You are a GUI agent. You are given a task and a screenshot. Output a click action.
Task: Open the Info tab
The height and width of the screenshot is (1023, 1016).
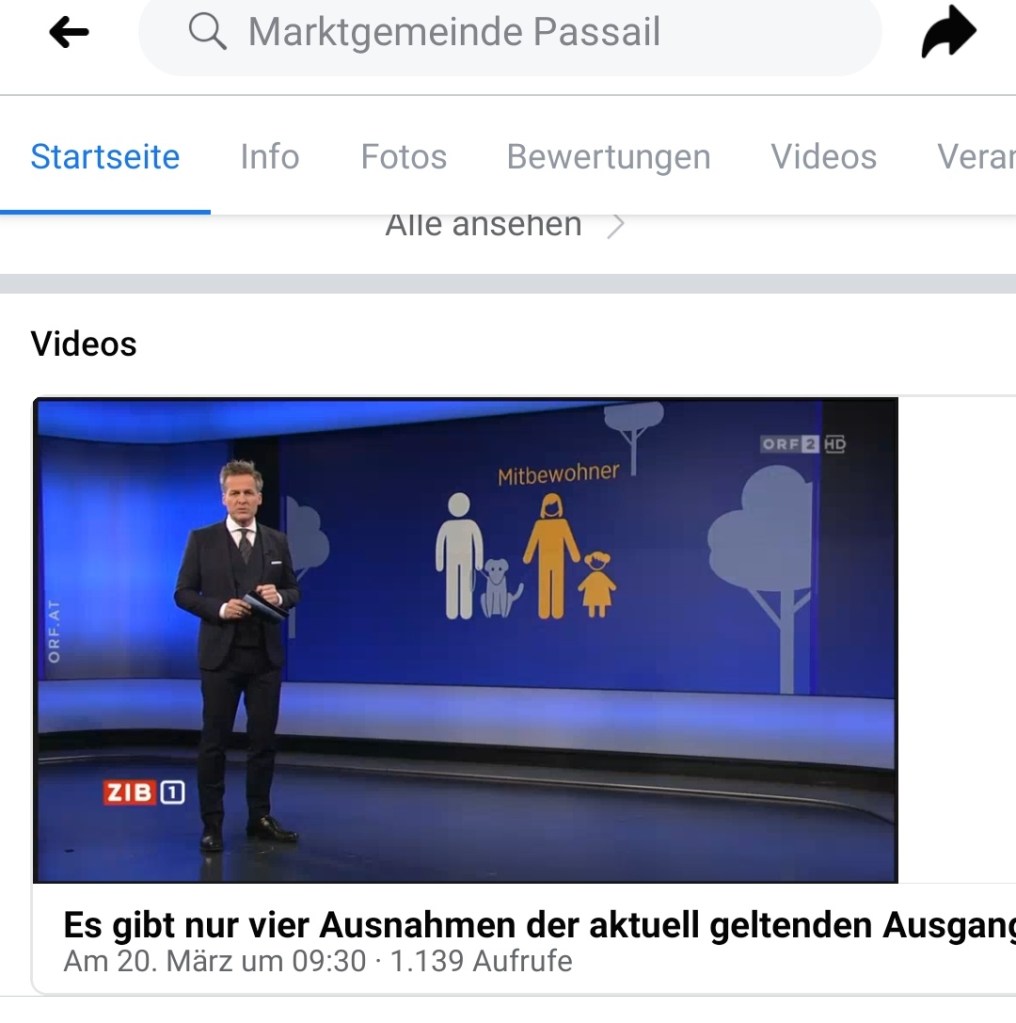tap(269, 157)
